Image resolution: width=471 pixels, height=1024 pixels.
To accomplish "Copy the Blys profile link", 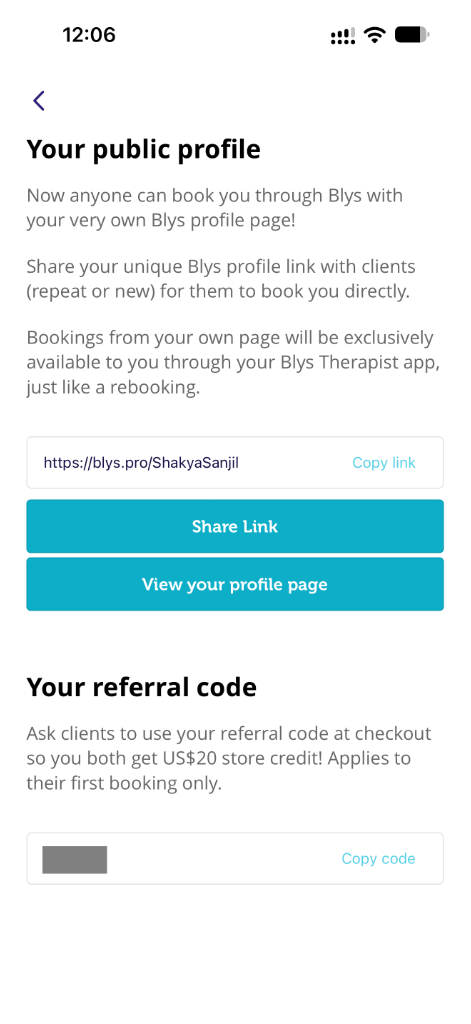I will pos(383,463).
